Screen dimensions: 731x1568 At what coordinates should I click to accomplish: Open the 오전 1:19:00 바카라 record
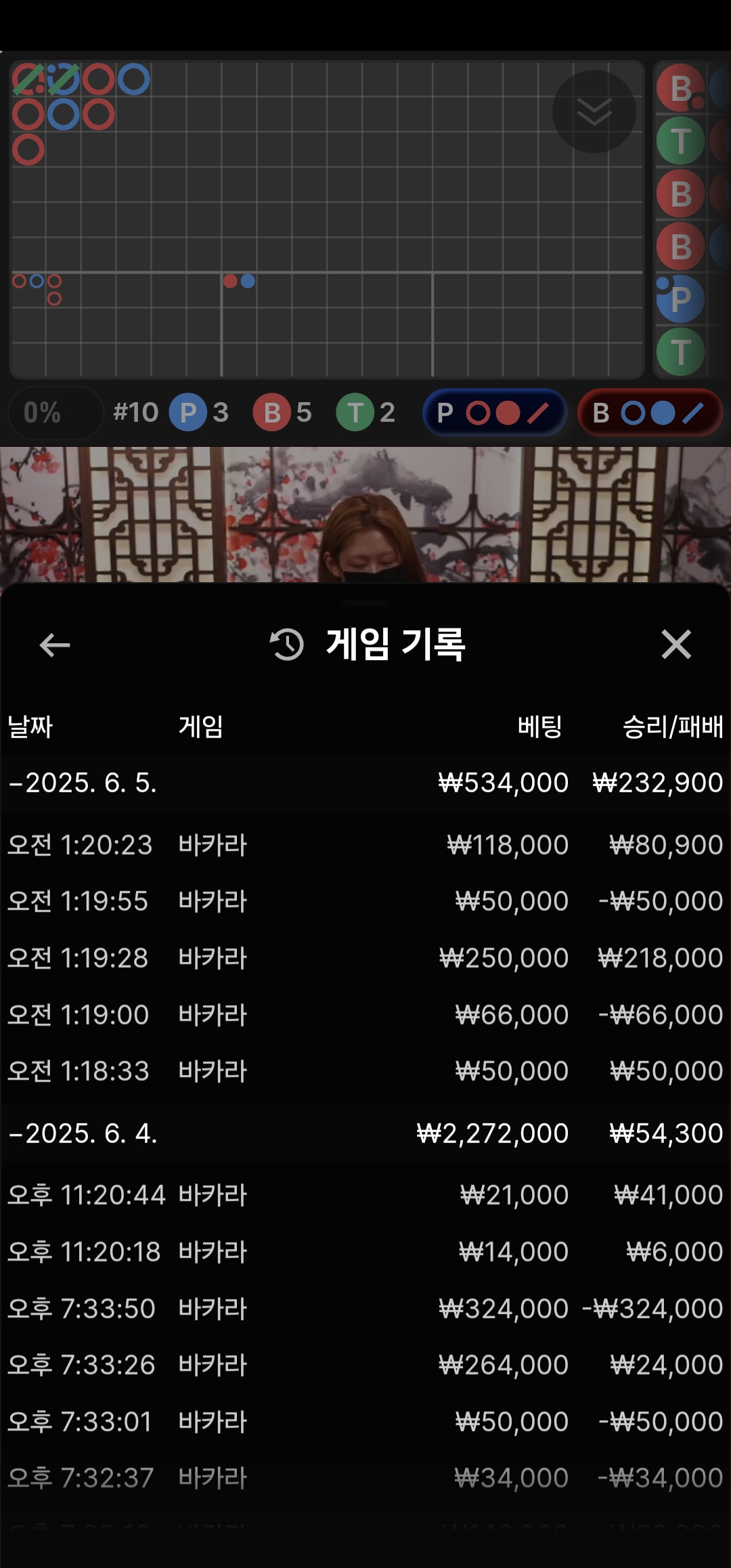click(365, 1015)
